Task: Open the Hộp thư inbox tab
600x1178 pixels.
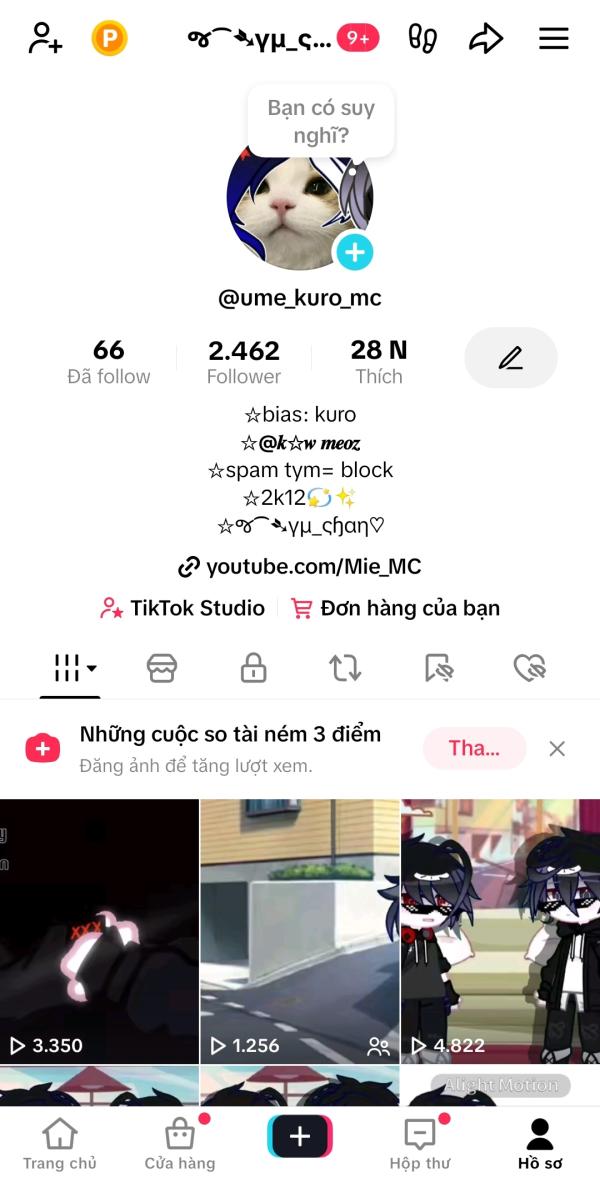Action: point(420,1145)
